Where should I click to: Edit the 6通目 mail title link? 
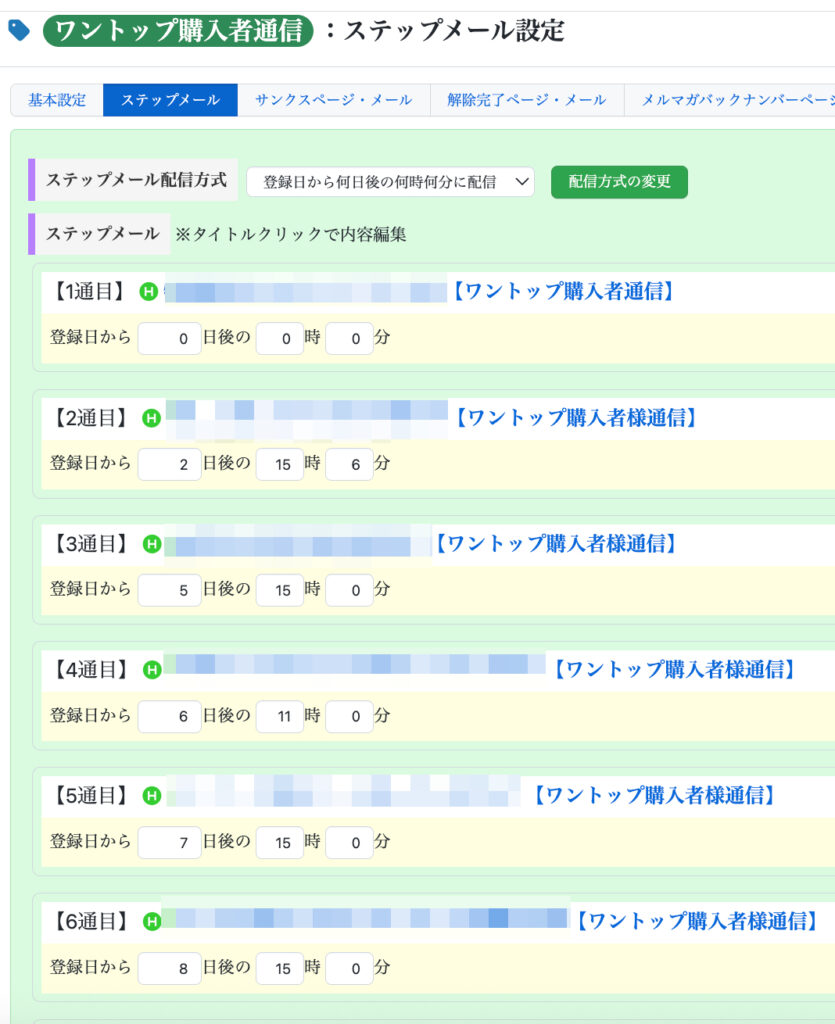click(x=696, y=922)
